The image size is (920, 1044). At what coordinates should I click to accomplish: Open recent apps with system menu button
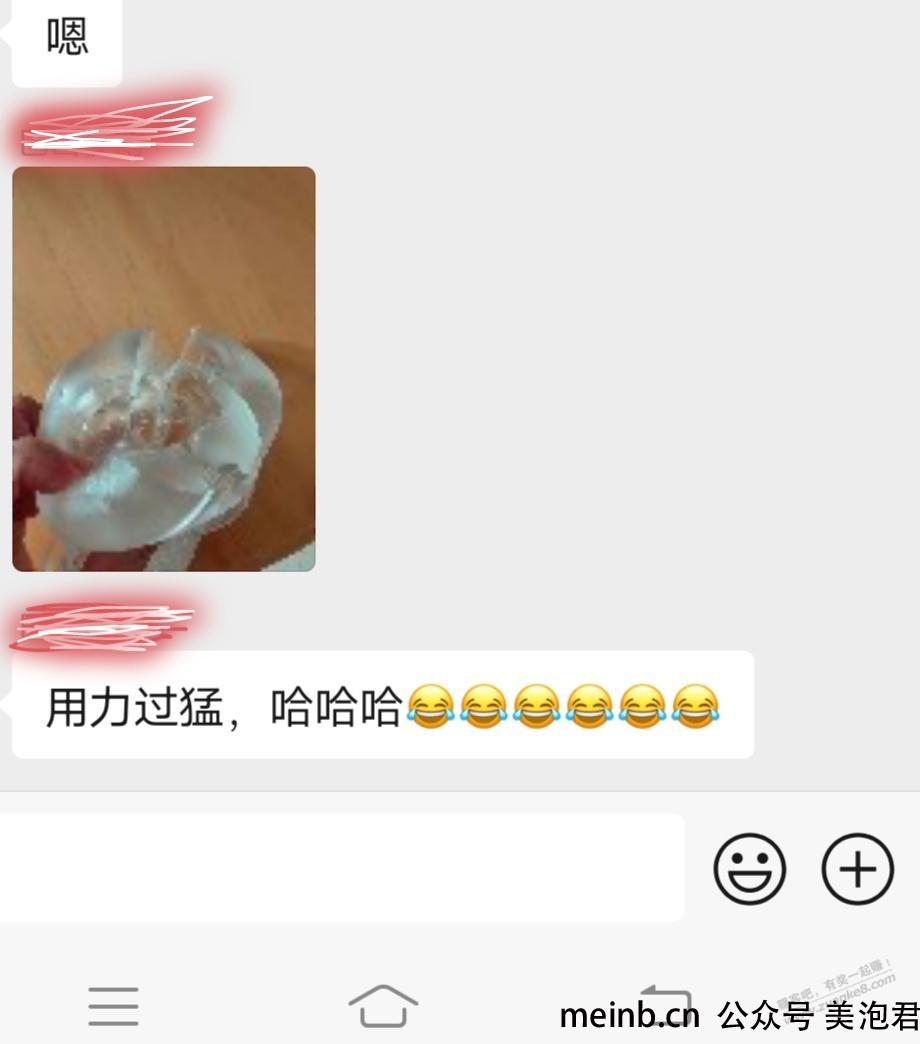[113, 1006]
